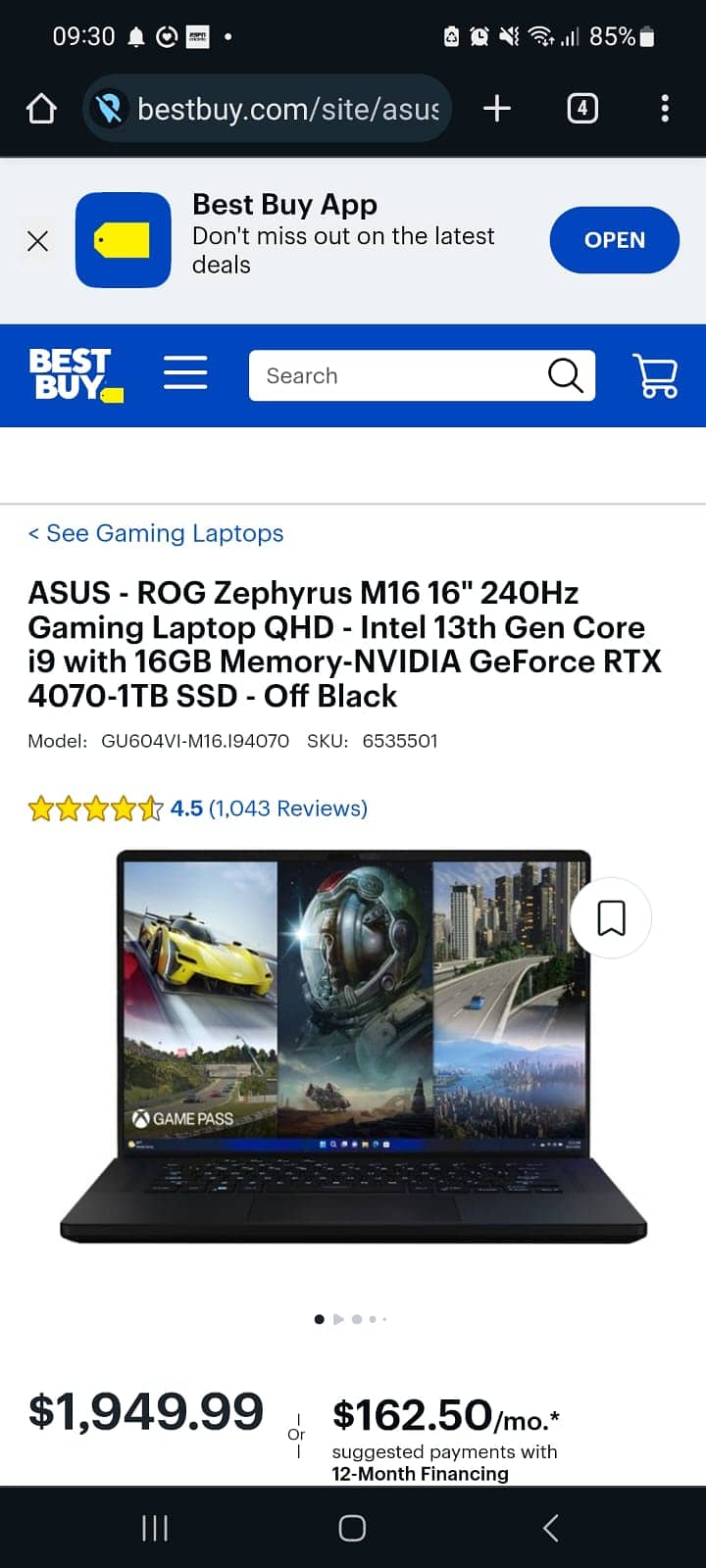Viewport: 706px width, 1568px height.
Task: Tap the magnifier search icon
Action: pos(565,375)
